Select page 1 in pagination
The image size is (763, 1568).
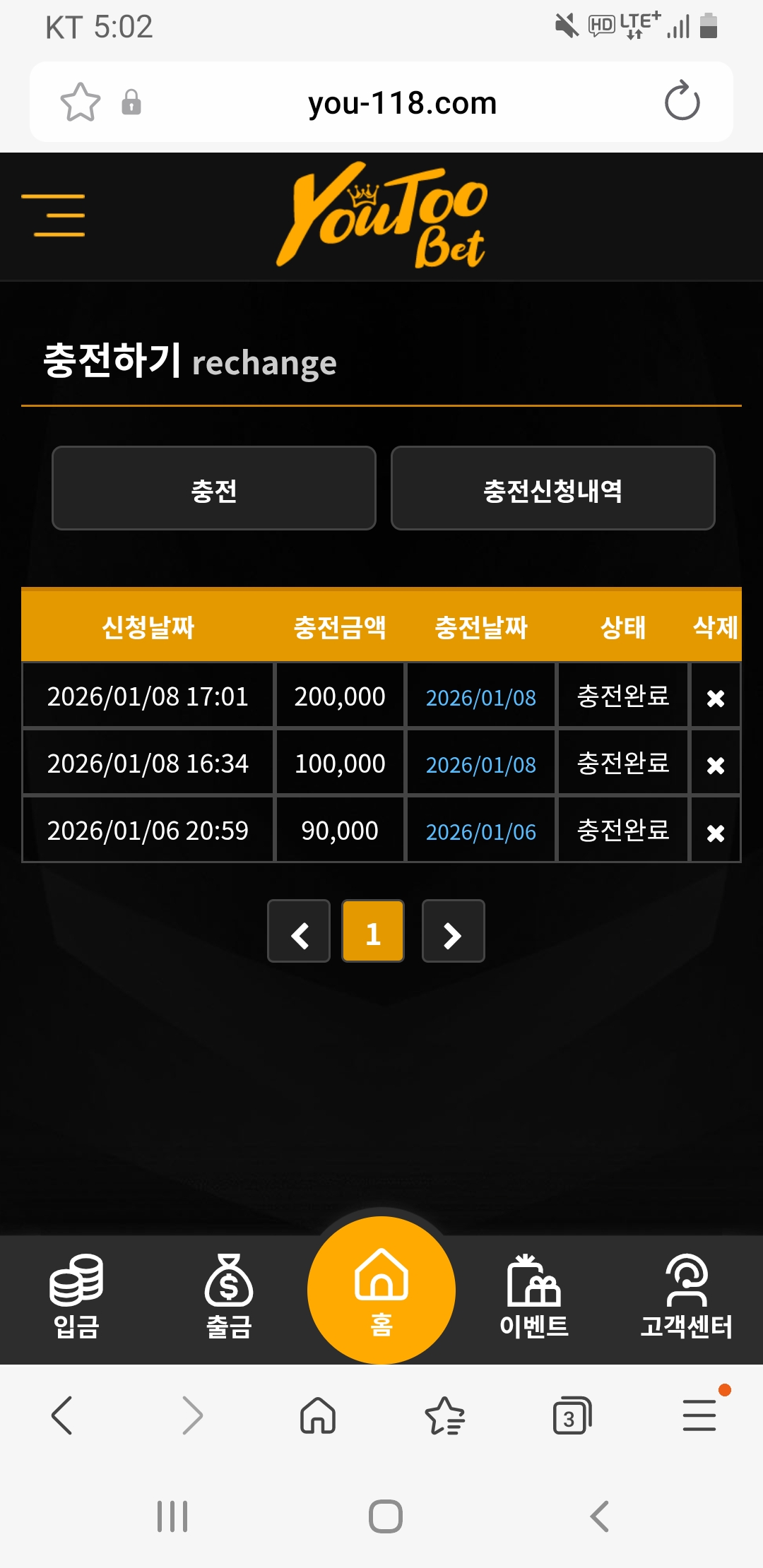373,931
